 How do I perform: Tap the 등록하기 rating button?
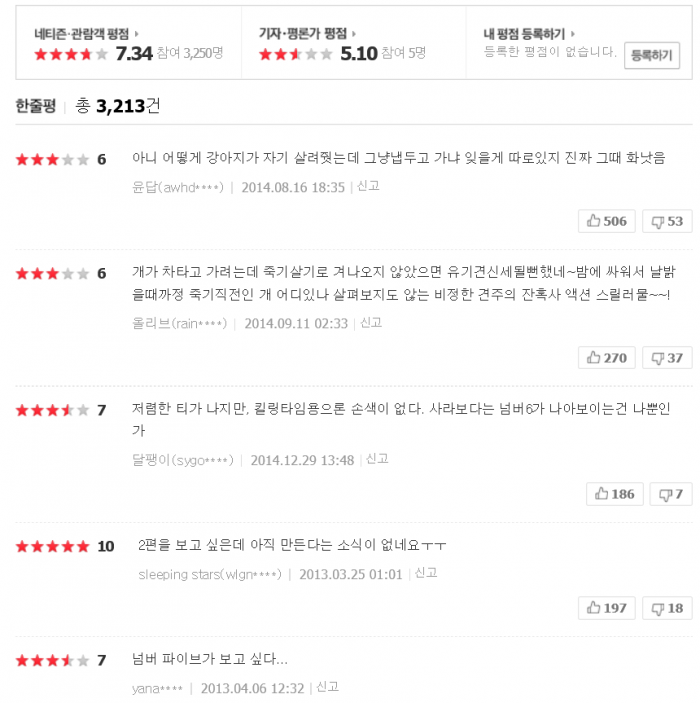651,56
